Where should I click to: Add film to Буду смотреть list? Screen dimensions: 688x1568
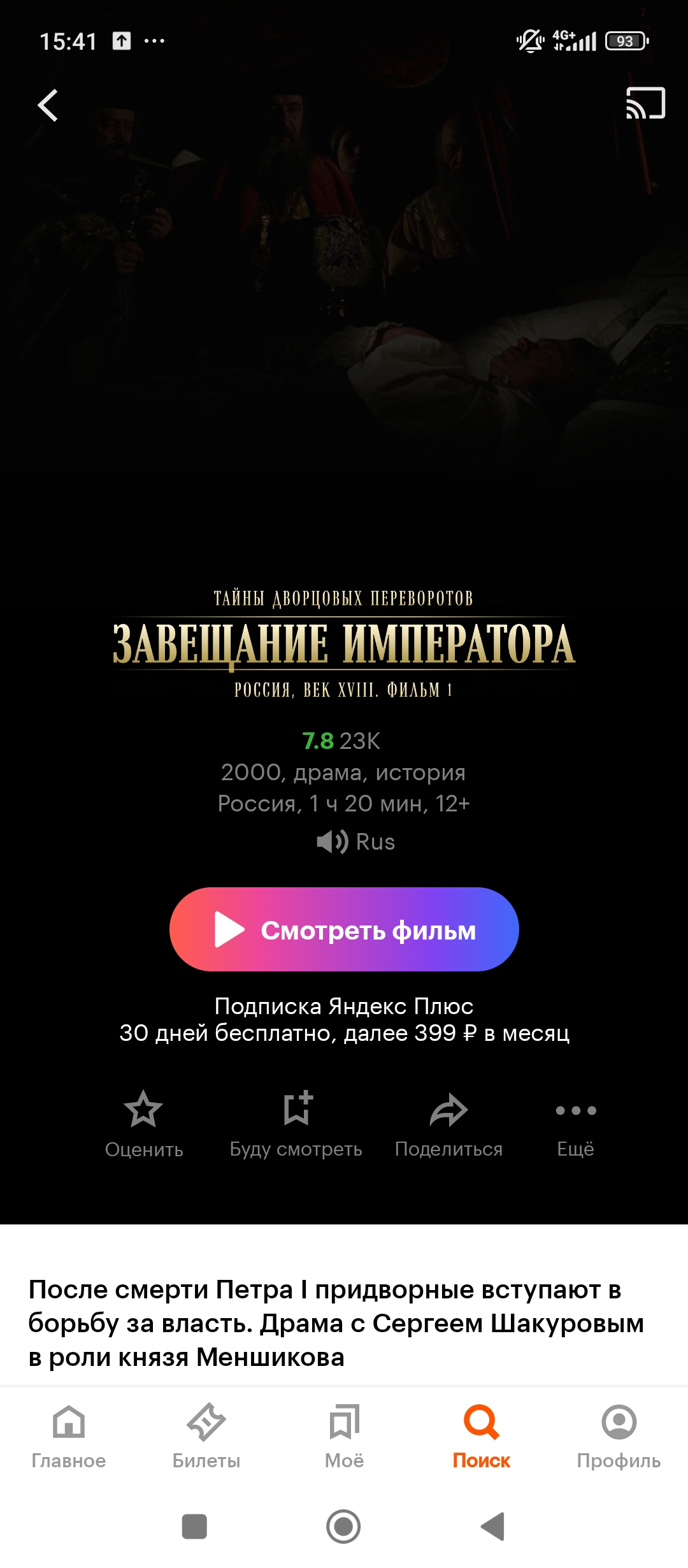[296, 1124]
